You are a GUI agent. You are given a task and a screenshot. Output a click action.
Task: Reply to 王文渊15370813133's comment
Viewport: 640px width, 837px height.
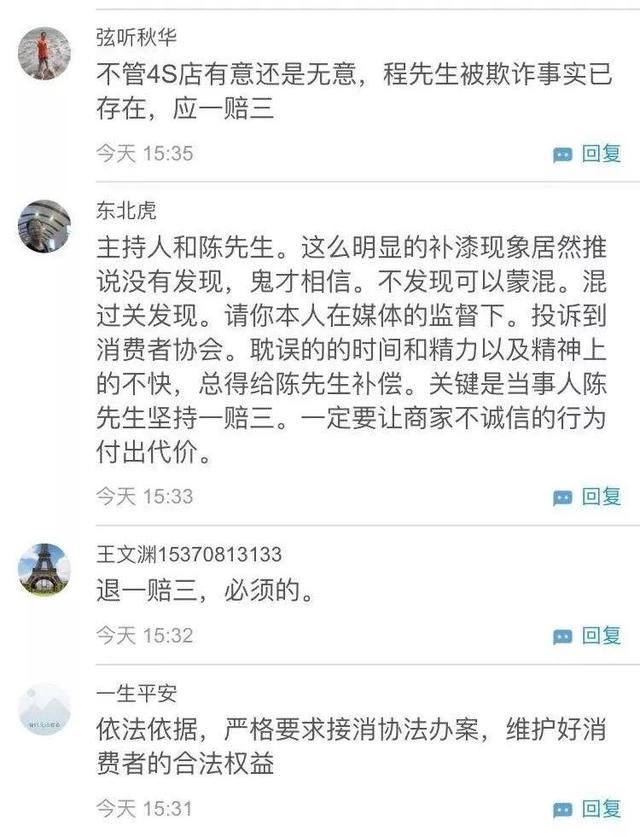click(588, 635)
